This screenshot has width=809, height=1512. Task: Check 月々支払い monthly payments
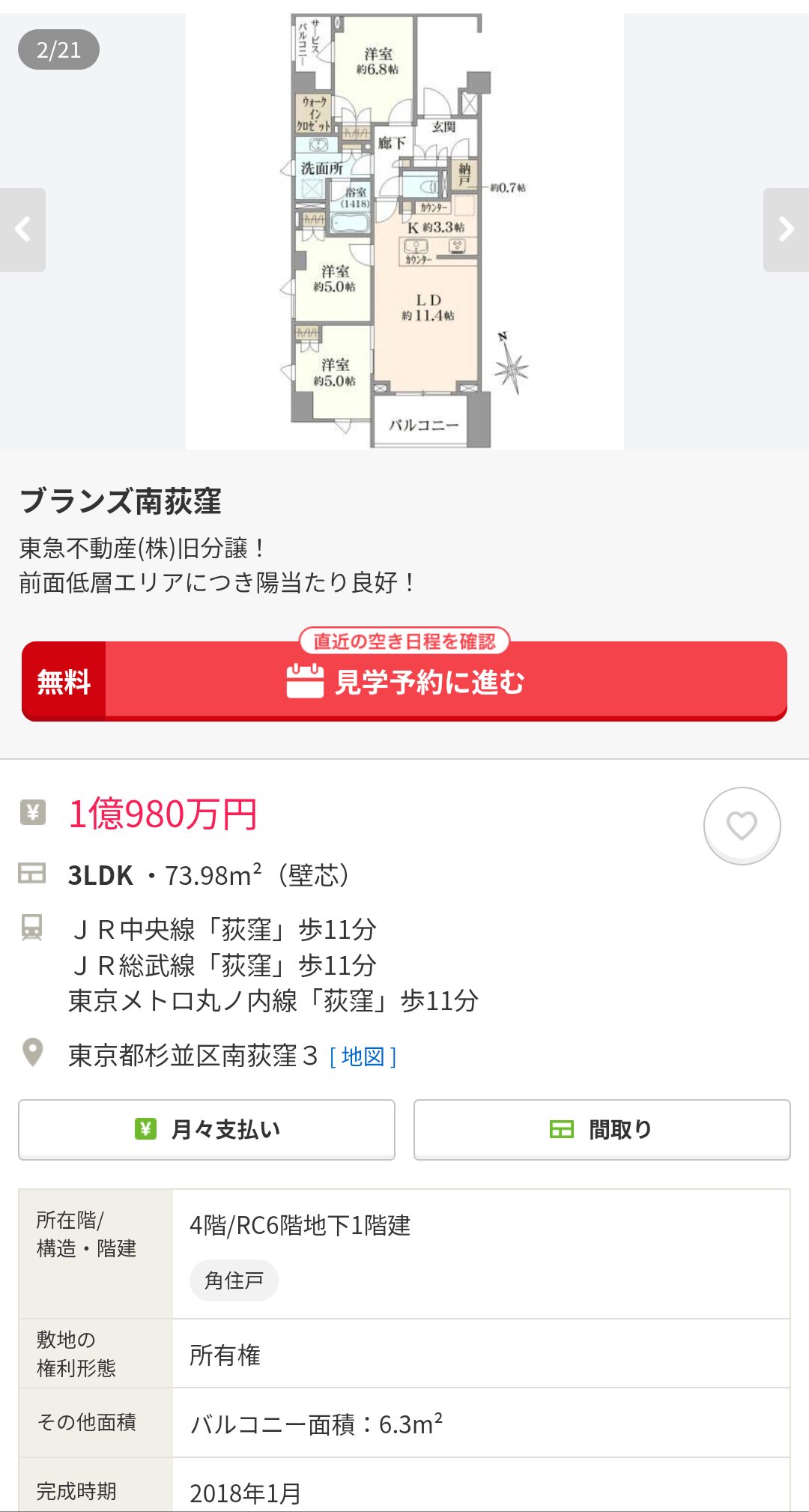pos(207,1129)
